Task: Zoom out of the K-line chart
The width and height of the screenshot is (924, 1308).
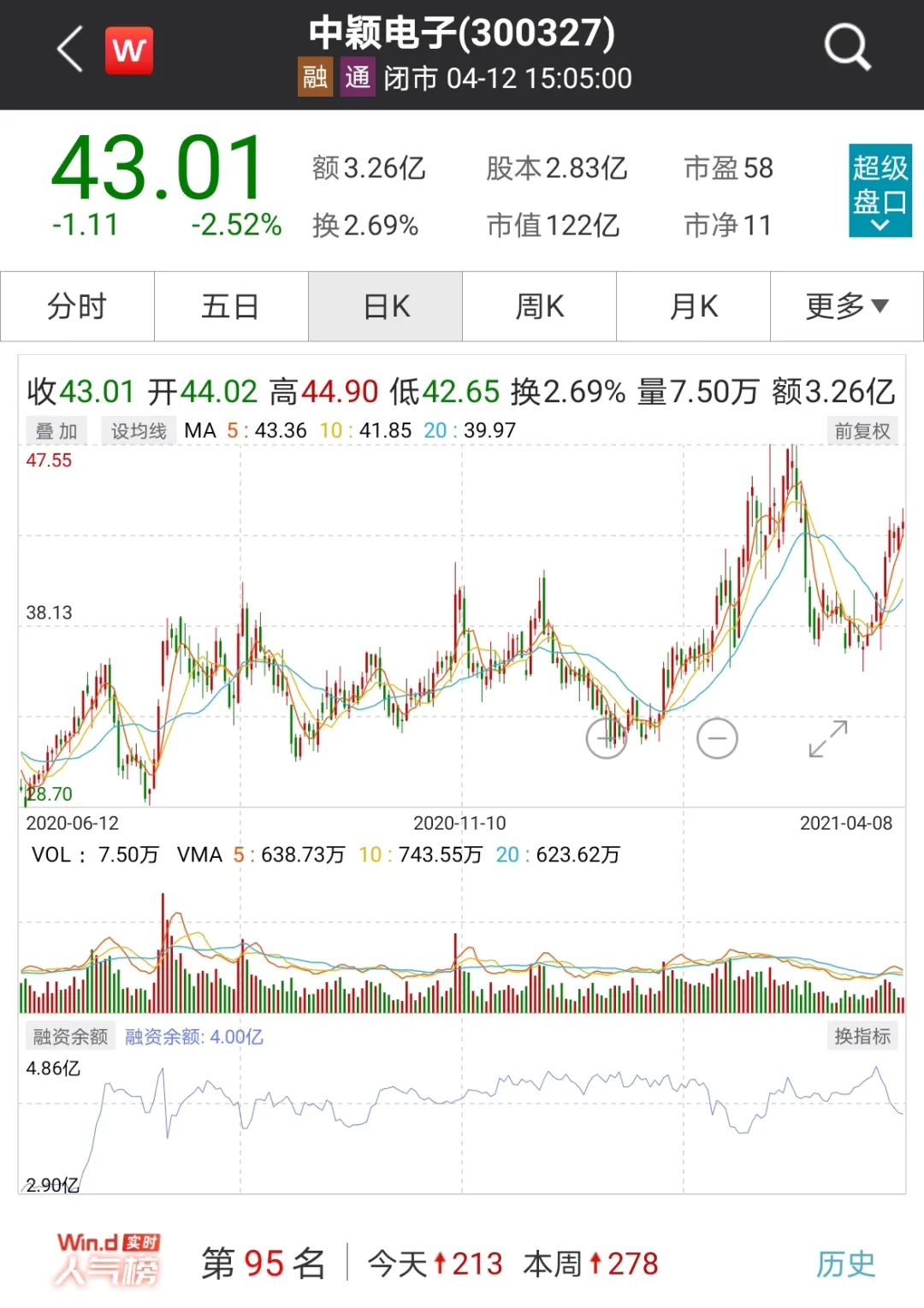Action: [x=717, y=738]
